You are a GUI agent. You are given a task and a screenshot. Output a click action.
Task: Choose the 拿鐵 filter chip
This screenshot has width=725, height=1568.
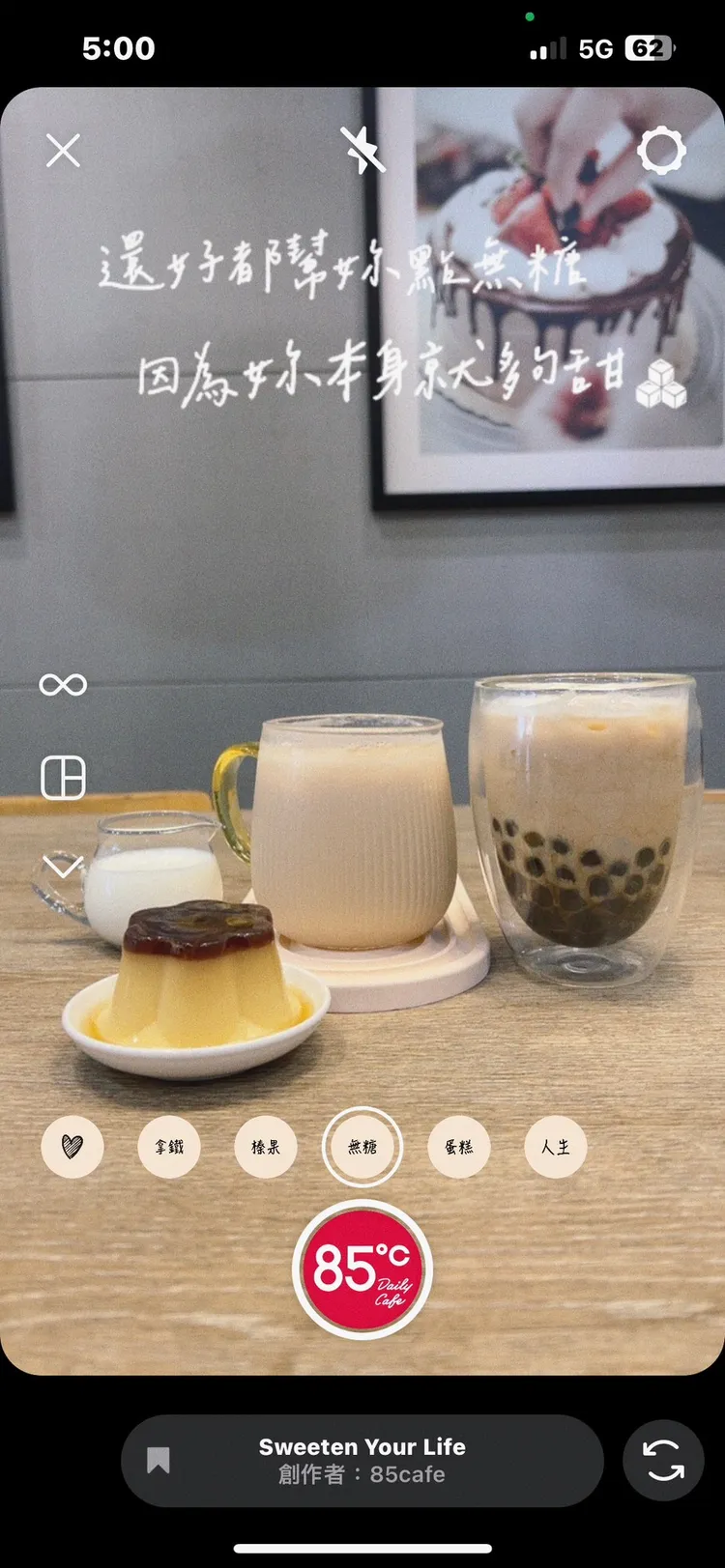[169, 1147]
